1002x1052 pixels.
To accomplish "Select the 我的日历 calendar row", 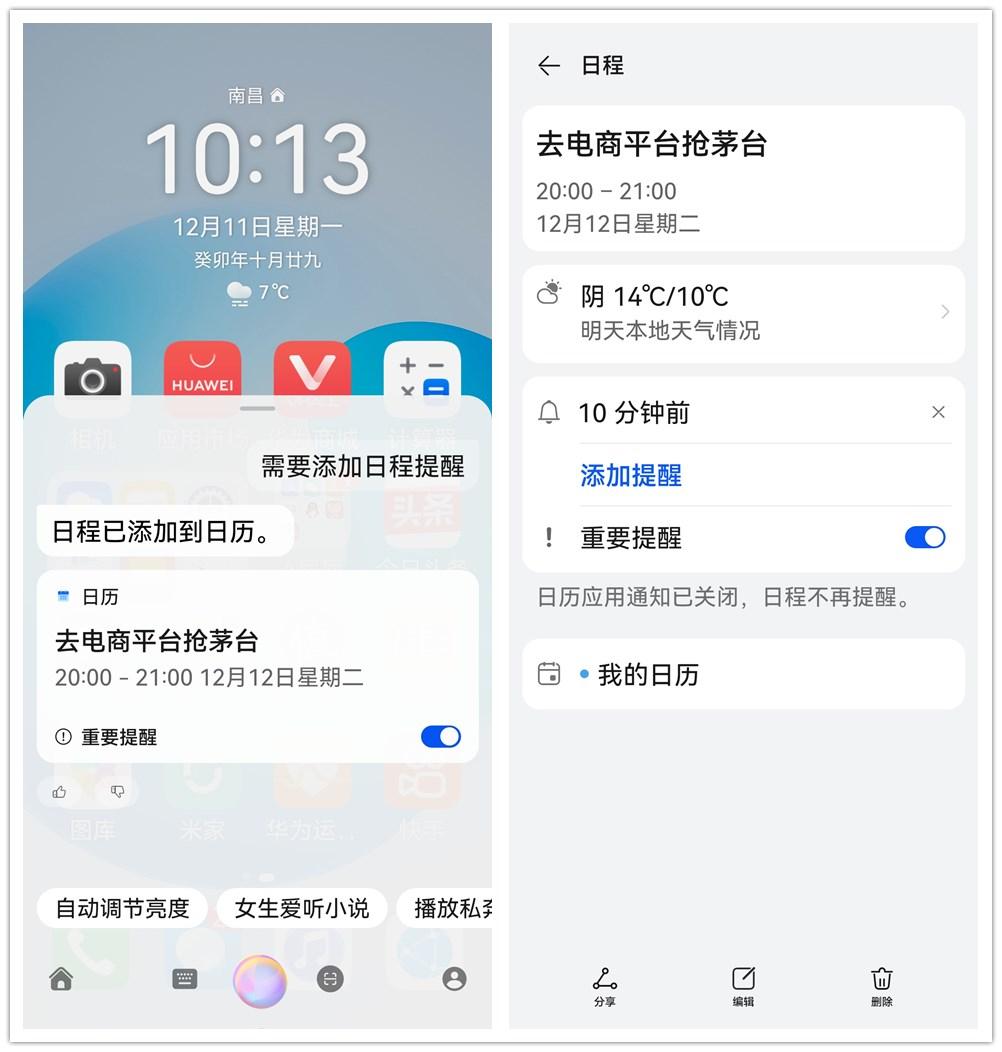I will point(742,674).
